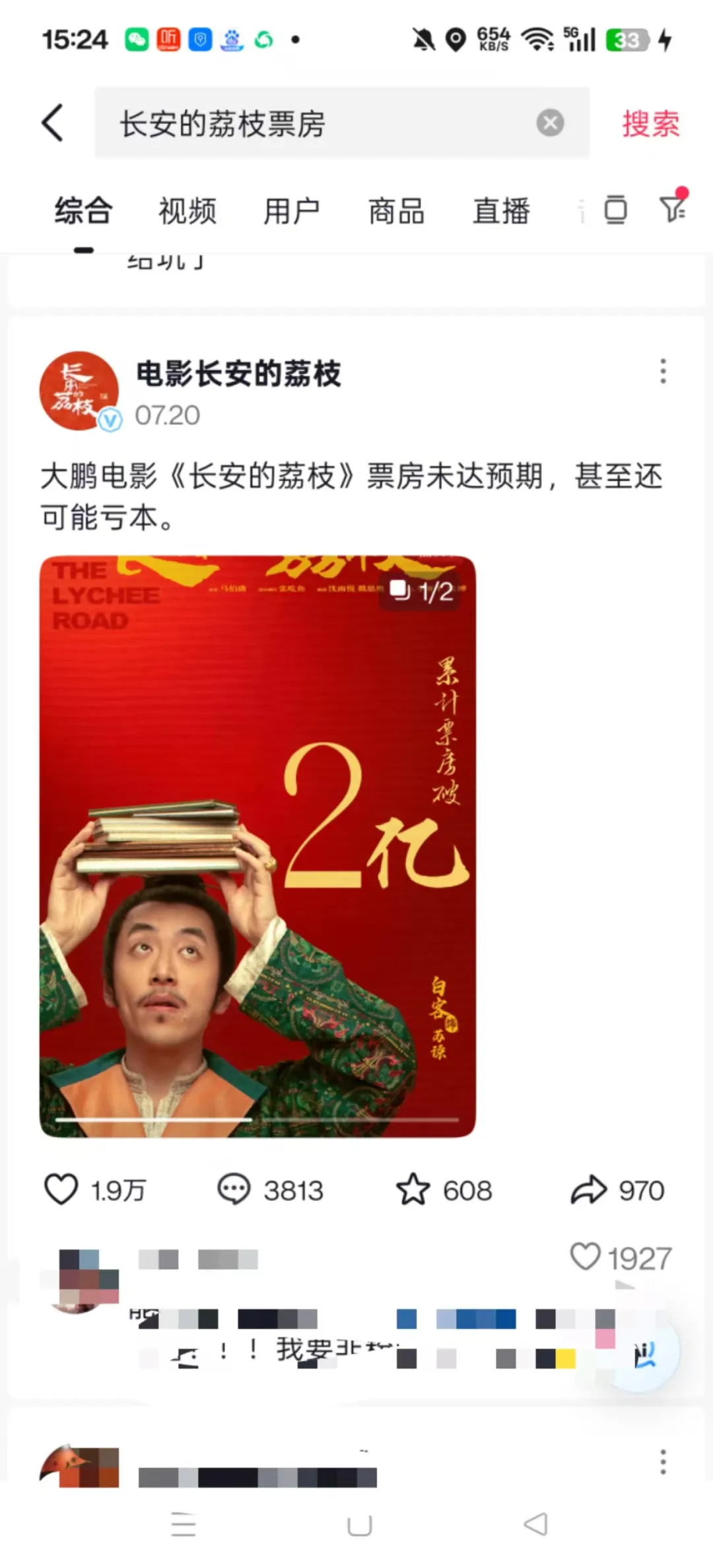Bookmark the post with 608 favorites
The width and height of the screenshot is (713, 1568).
pyautogui.click(x=413, y=1190)
